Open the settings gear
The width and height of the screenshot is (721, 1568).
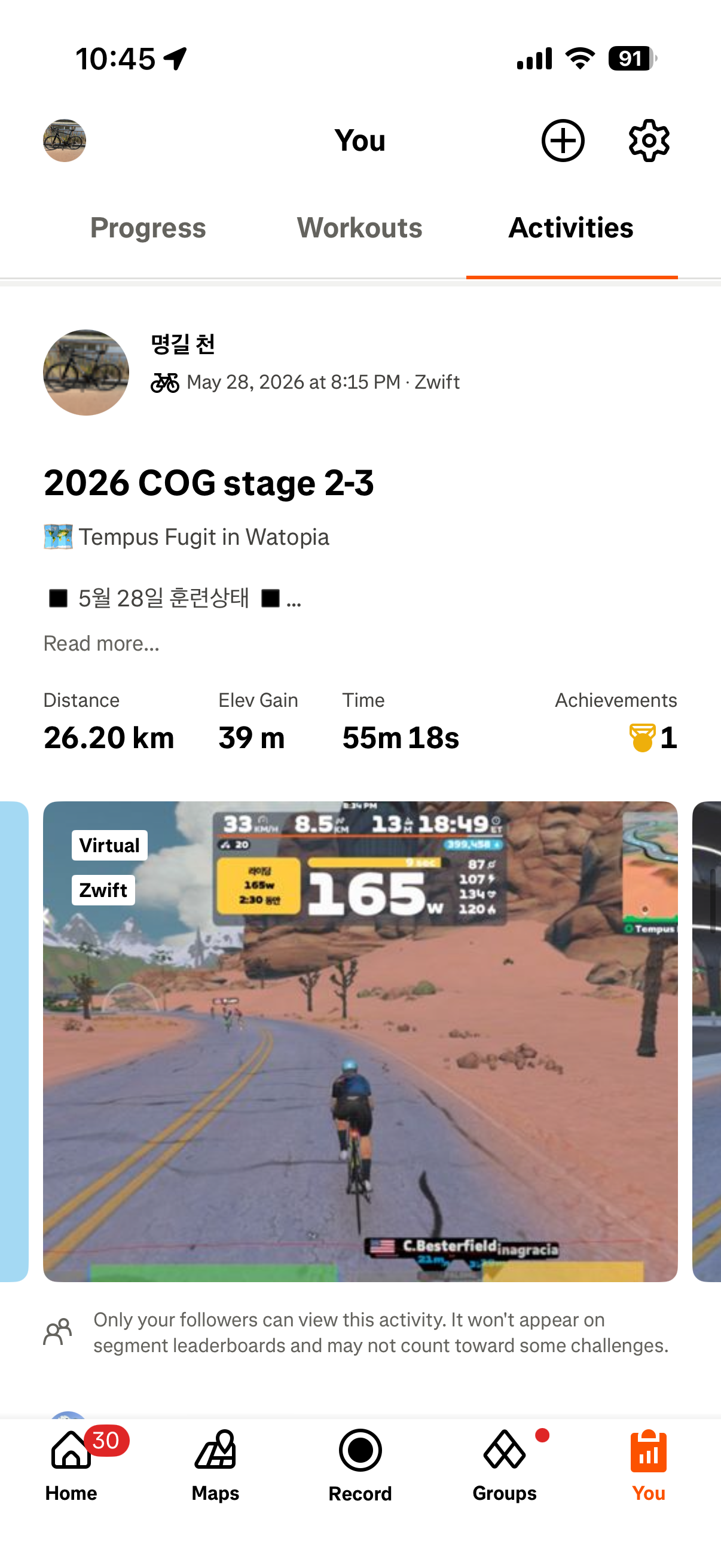point(649,141)
